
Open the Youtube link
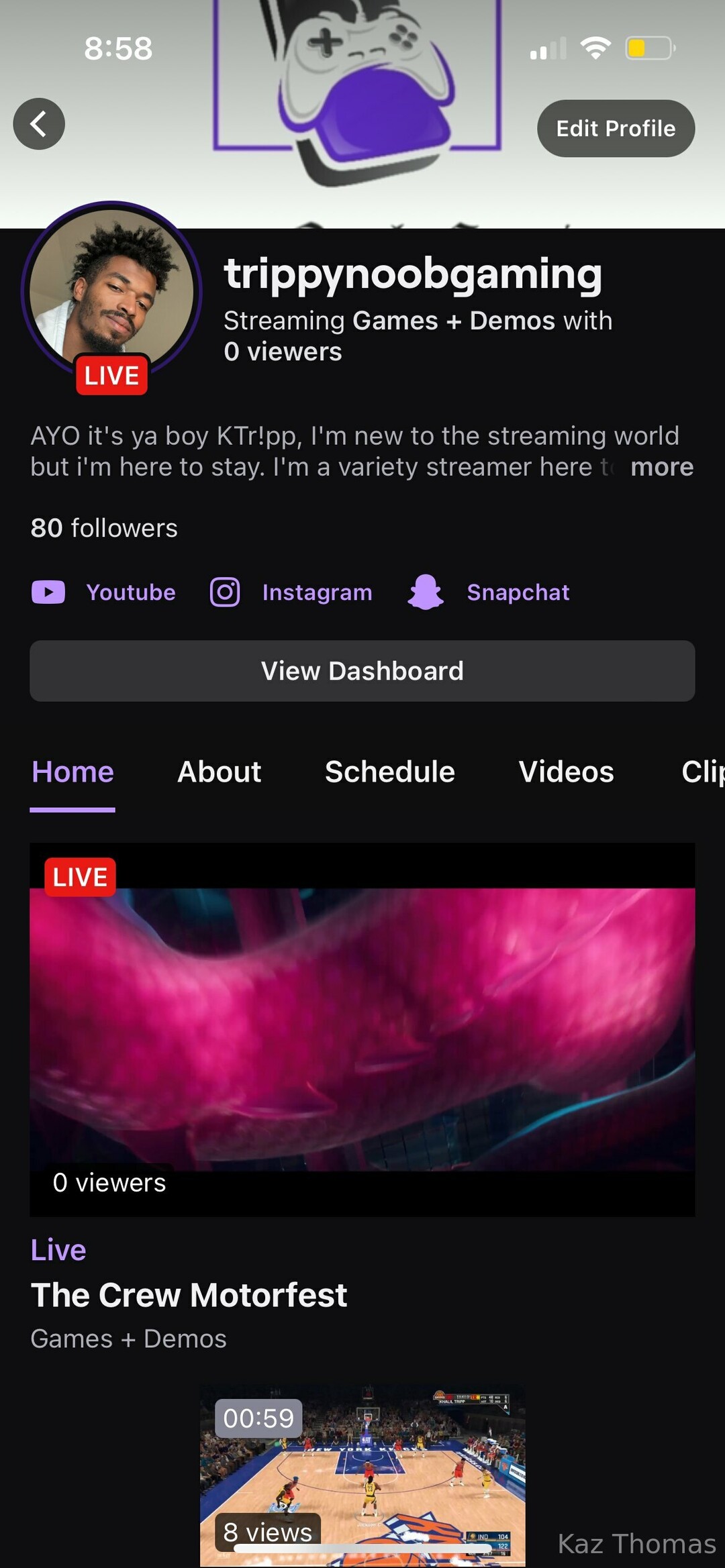coord(105,592)
